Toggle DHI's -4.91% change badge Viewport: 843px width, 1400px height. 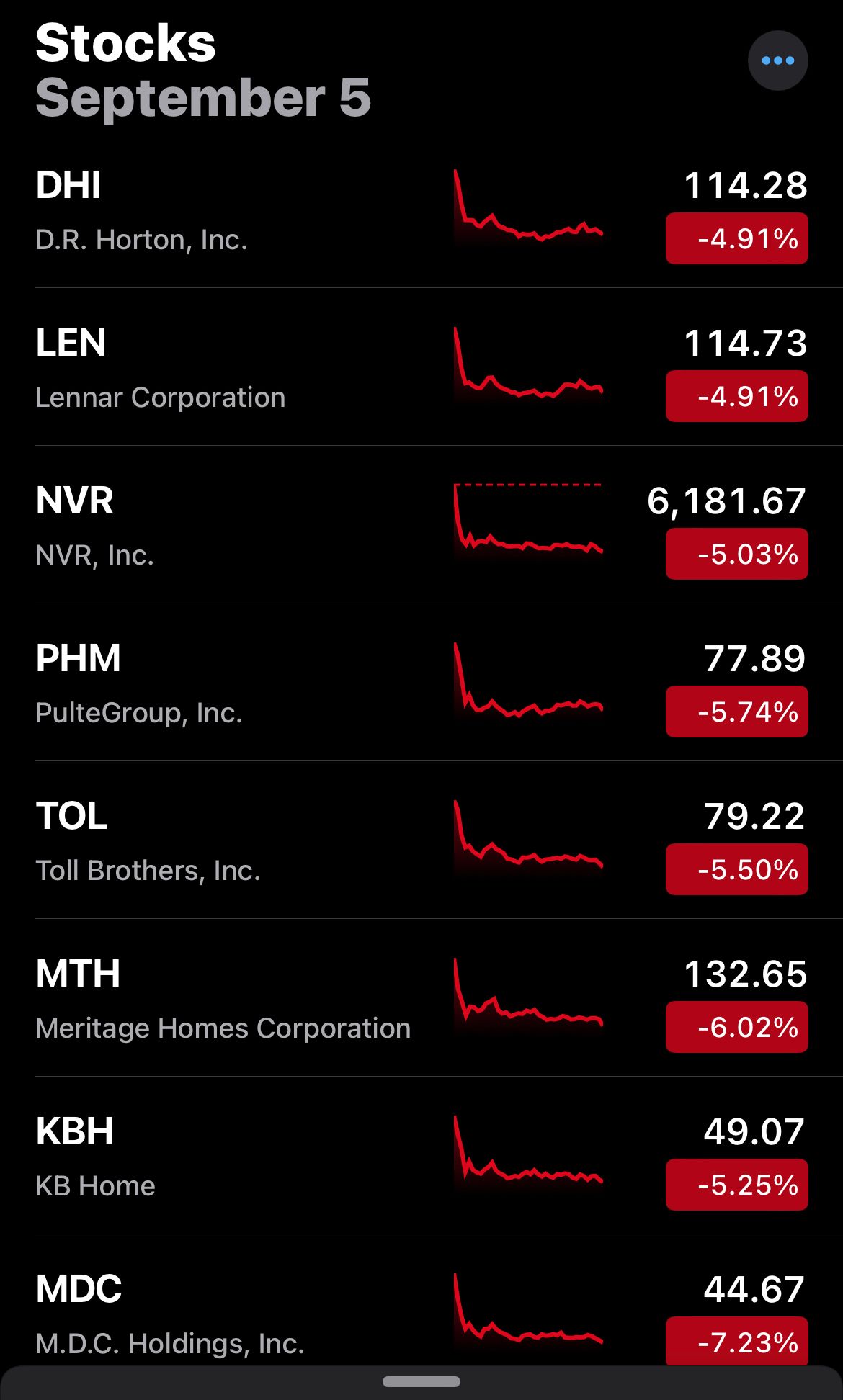pyautogui.click(x=736, y=239)
